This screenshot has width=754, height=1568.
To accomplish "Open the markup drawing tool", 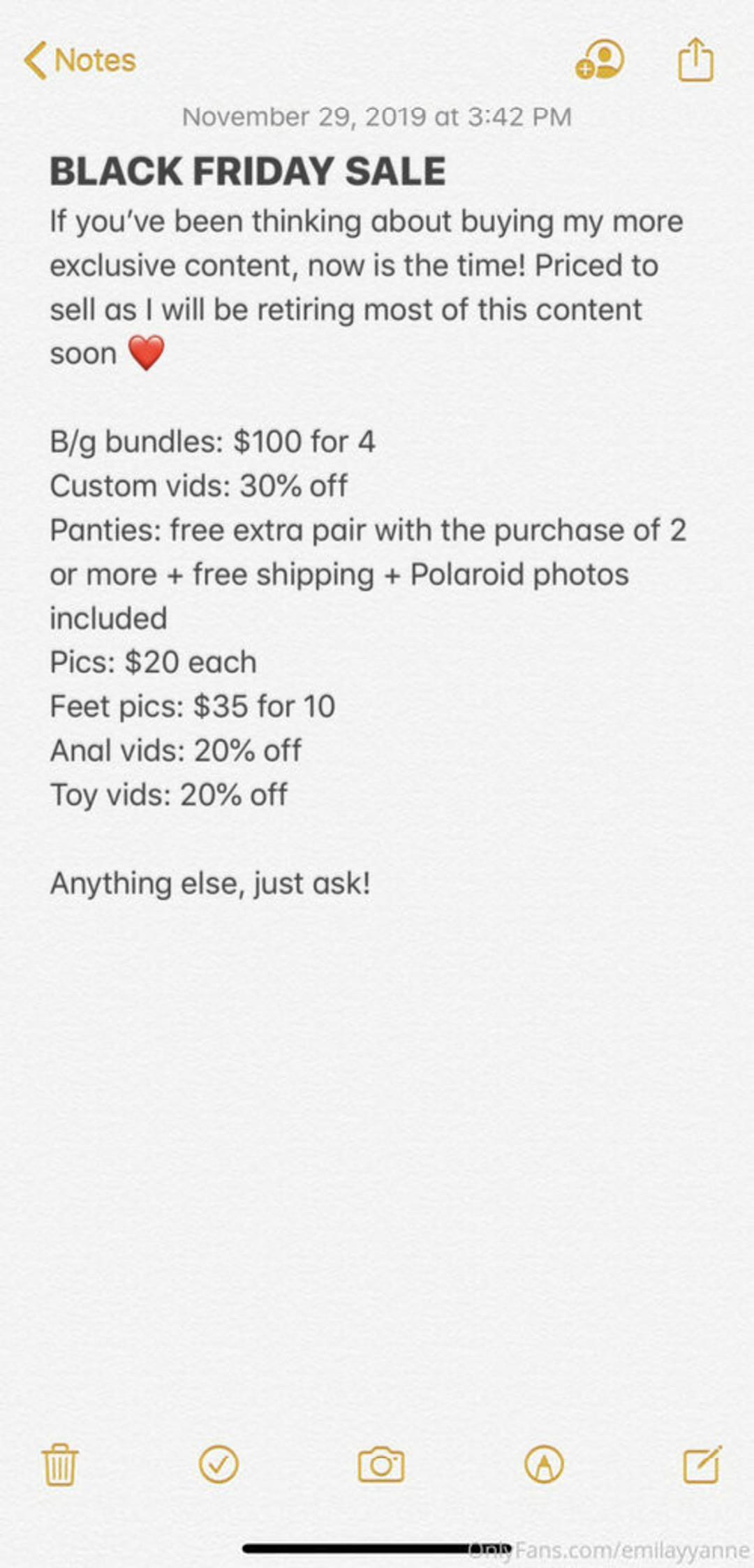I will point(544,1464).
